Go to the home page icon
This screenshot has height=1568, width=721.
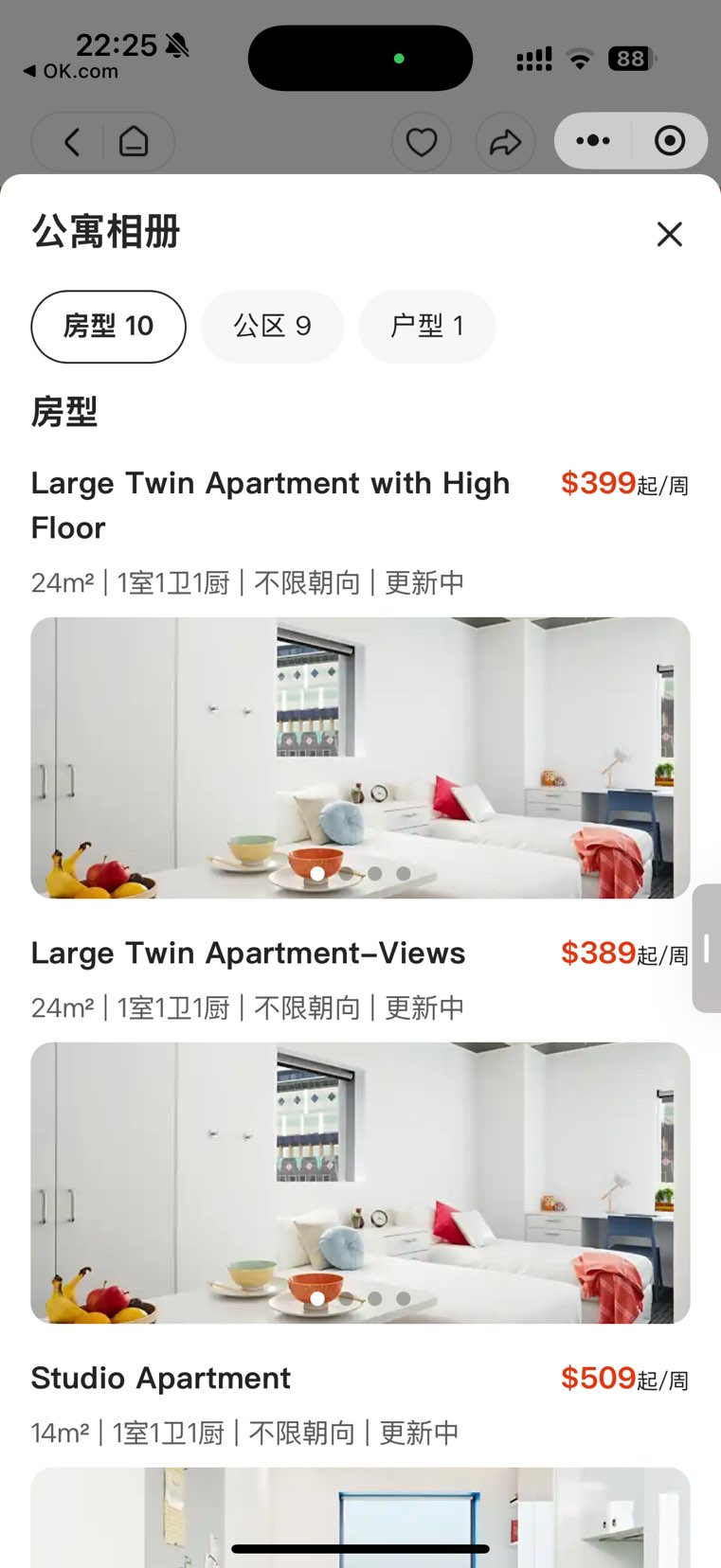coord(134,142)
